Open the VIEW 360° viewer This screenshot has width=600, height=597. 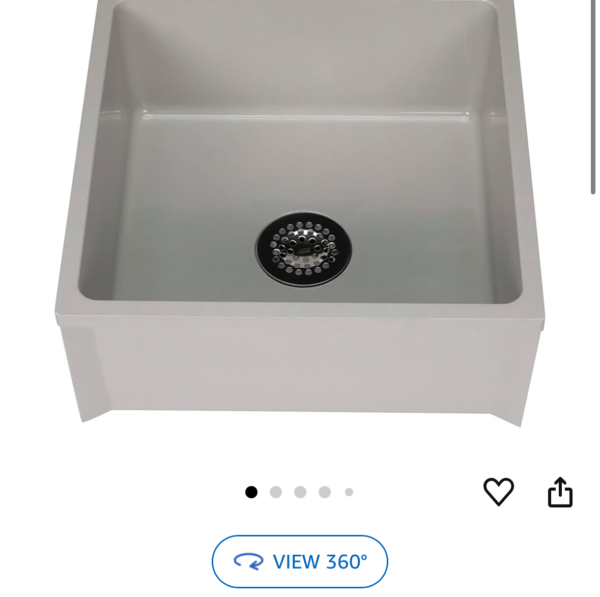300,561
